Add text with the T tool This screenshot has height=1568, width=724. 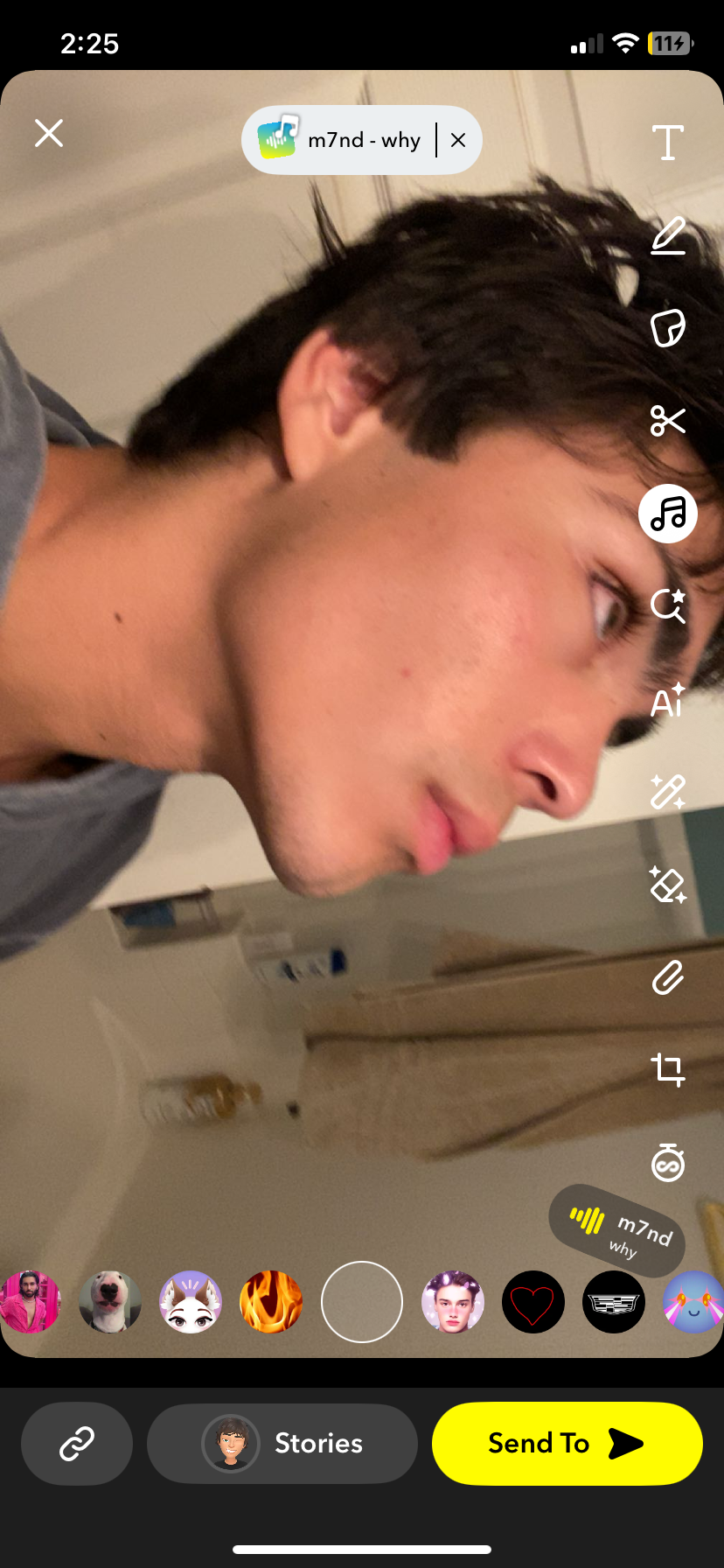tap(667, 143)
